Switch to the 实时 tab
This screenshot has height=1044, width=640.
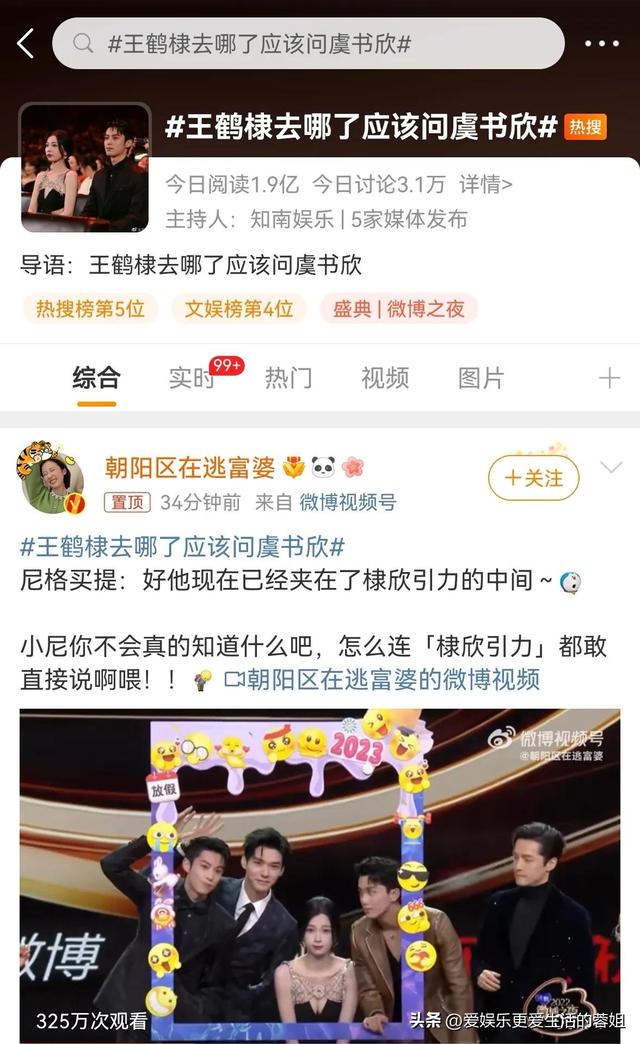tap(191, 378)
